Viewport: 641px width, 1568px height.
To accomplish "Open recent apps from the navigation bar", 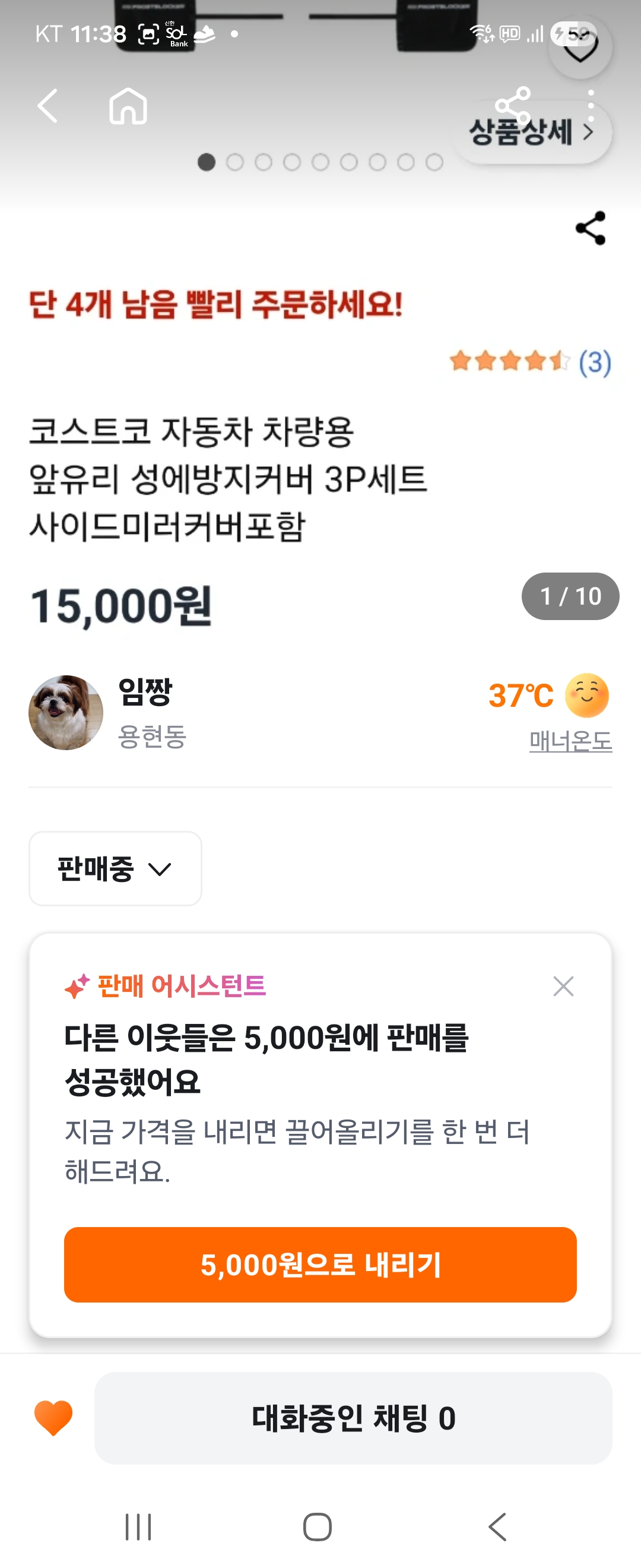I will click(x=138, y=1526).
